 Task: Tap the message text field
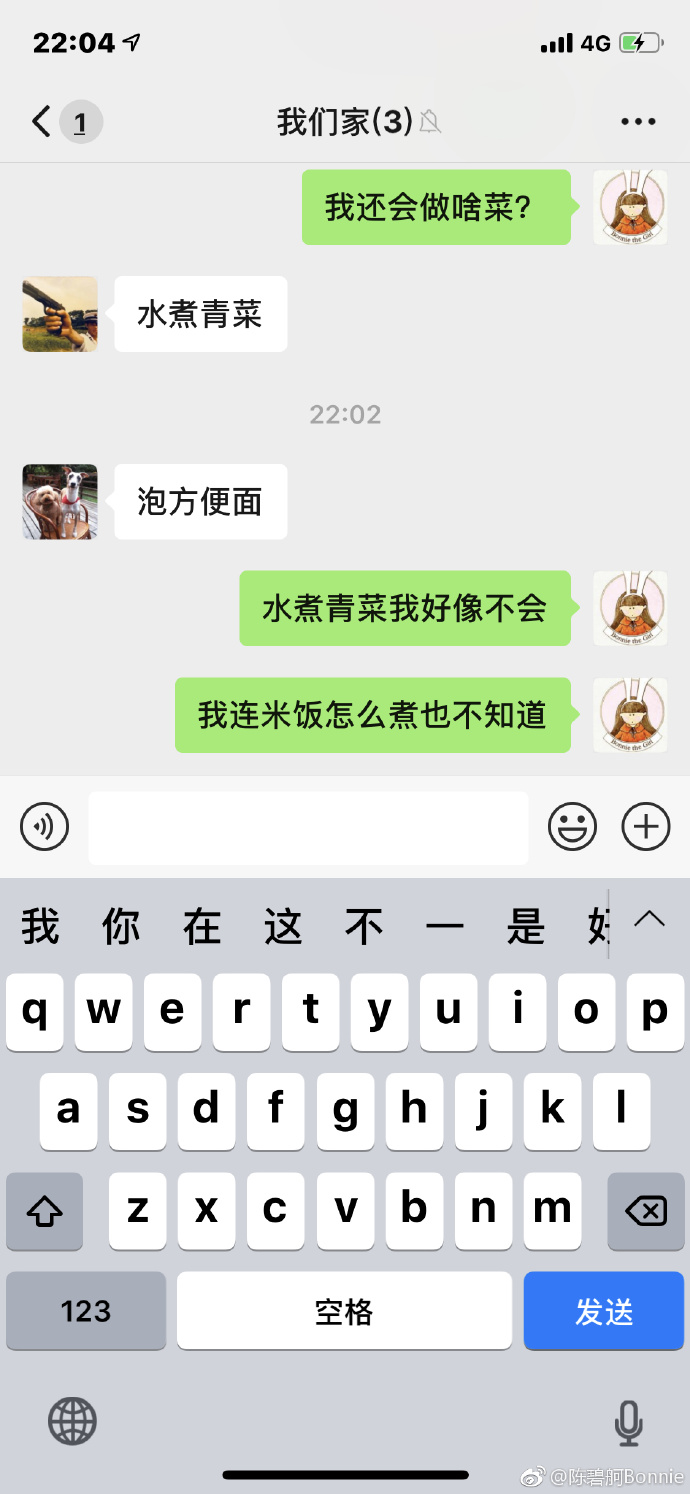[308, 827]
